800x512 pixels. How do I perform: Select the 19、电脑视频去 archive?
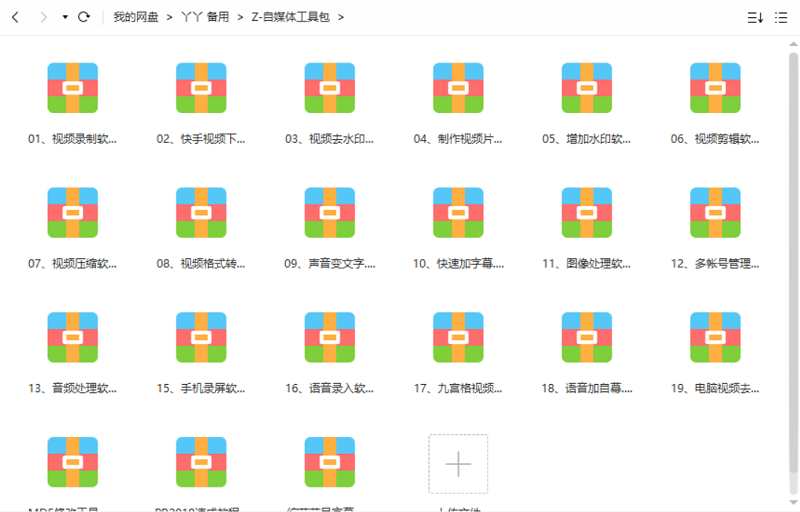click(x=715, y=337)
